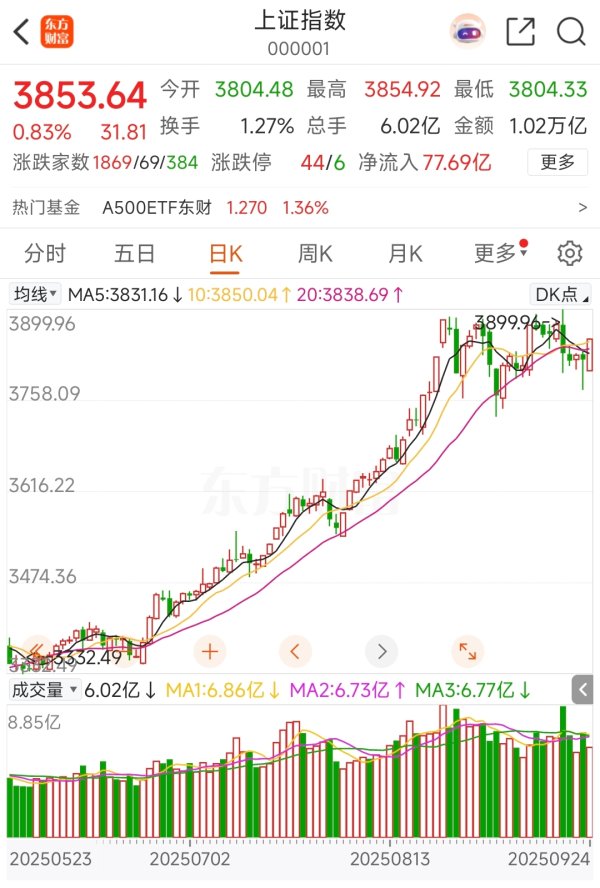
Task: Open the search magnifier
Action: 571,32
